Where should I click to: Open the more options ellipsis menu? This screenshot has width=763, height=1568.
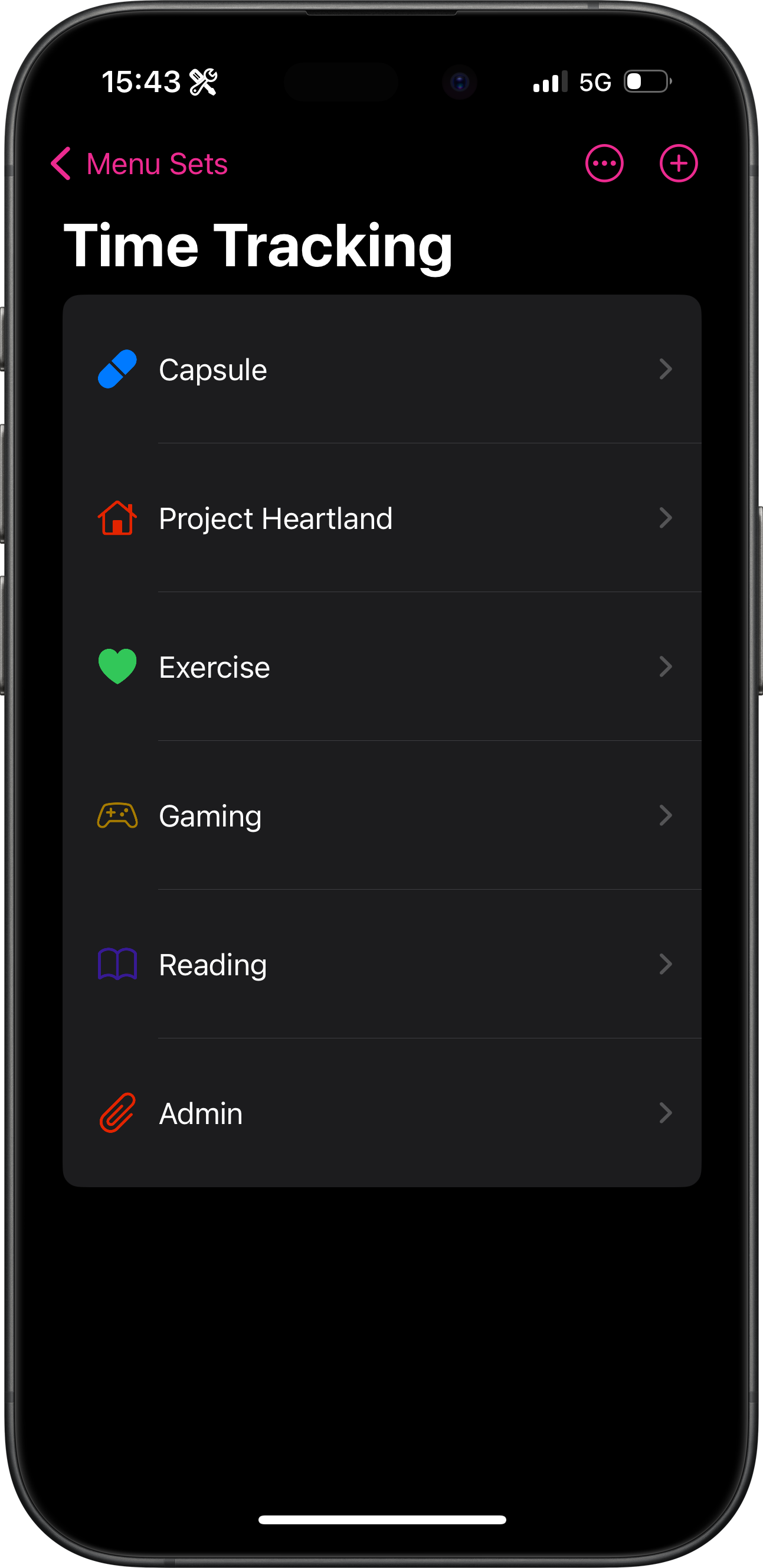604,164
